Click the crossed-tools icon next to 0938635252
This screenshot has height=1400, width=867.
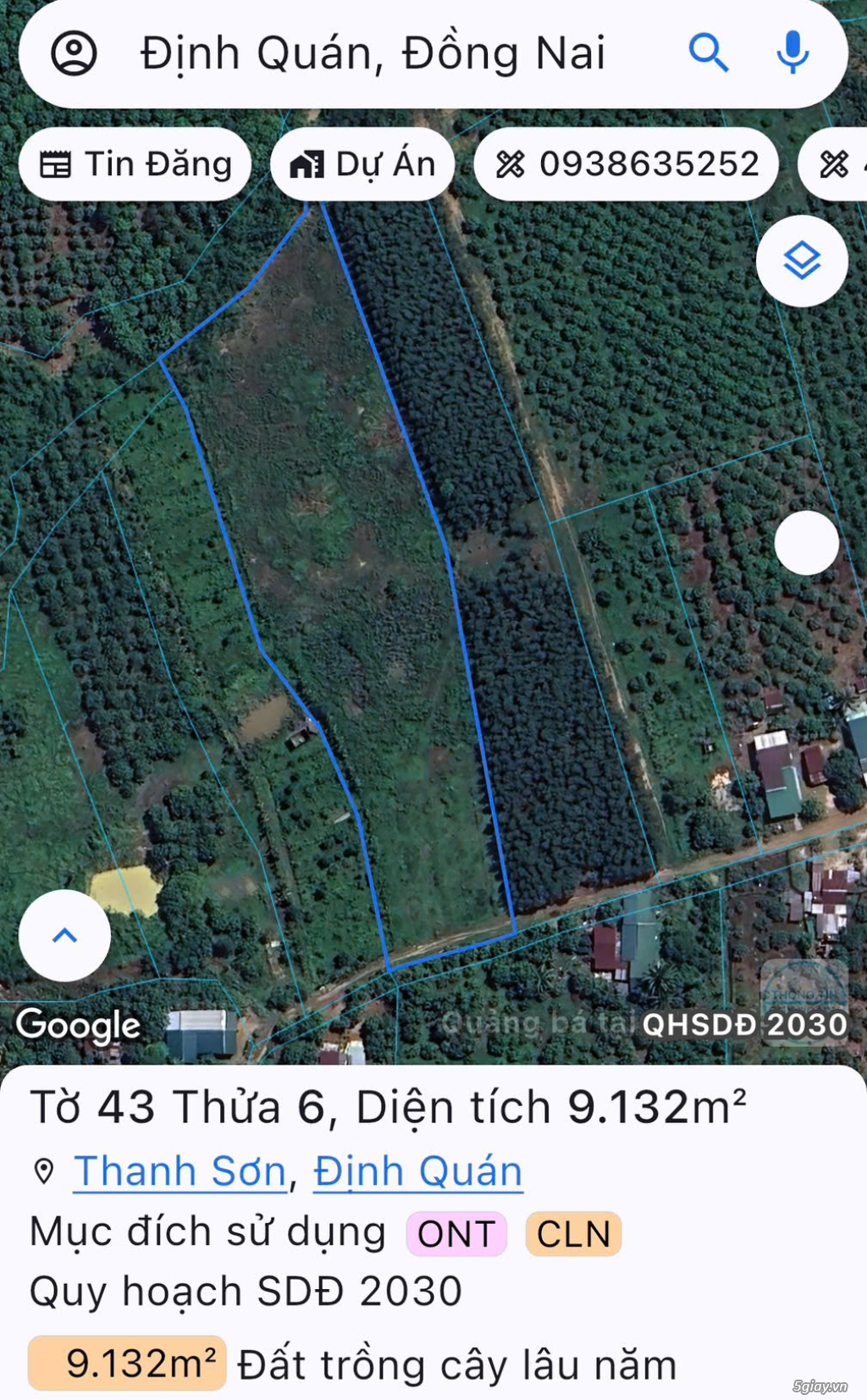click(509, 164)
